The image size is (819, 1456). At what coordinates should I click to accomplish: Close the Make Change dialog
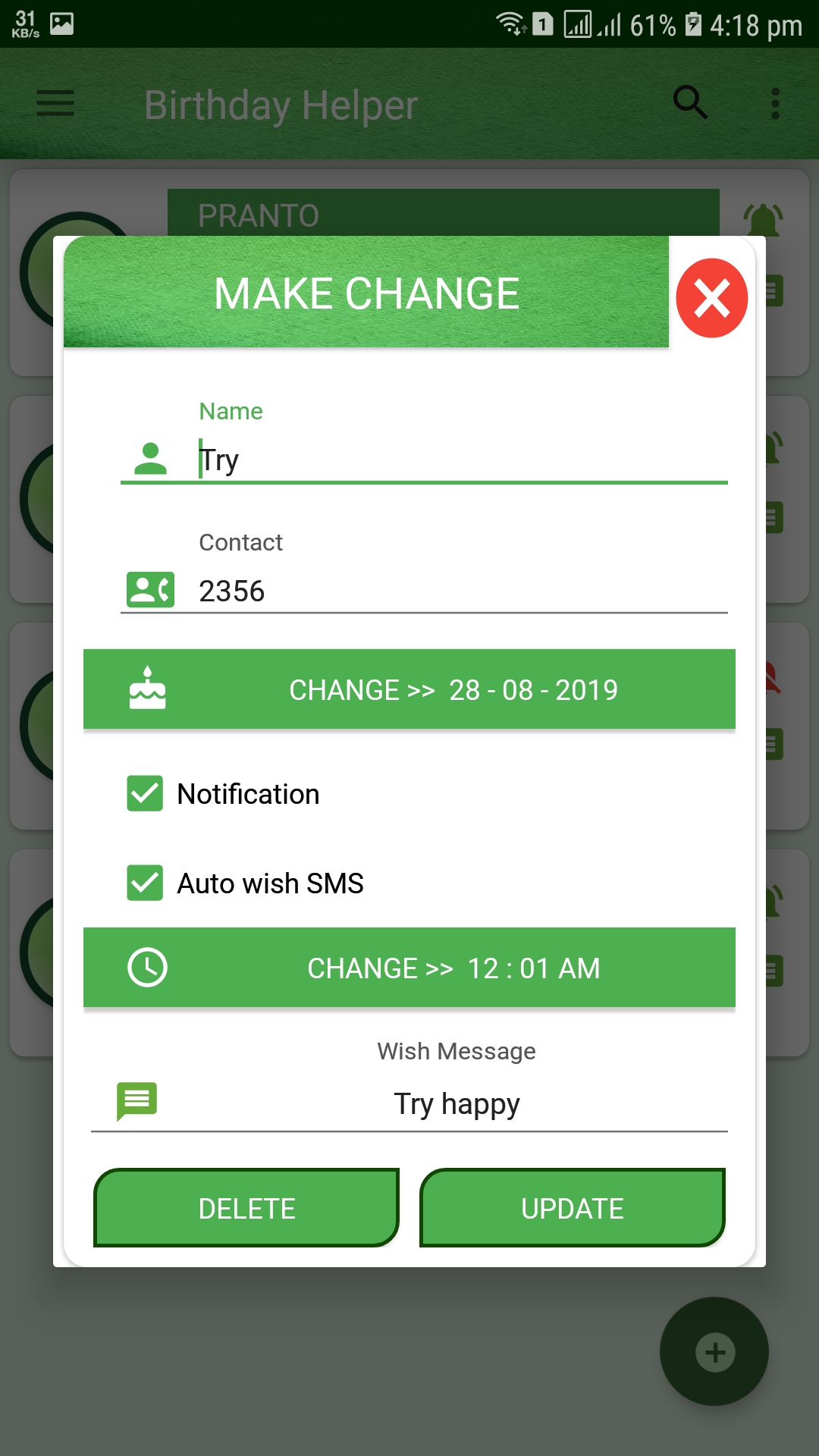(x=711, y=298)
